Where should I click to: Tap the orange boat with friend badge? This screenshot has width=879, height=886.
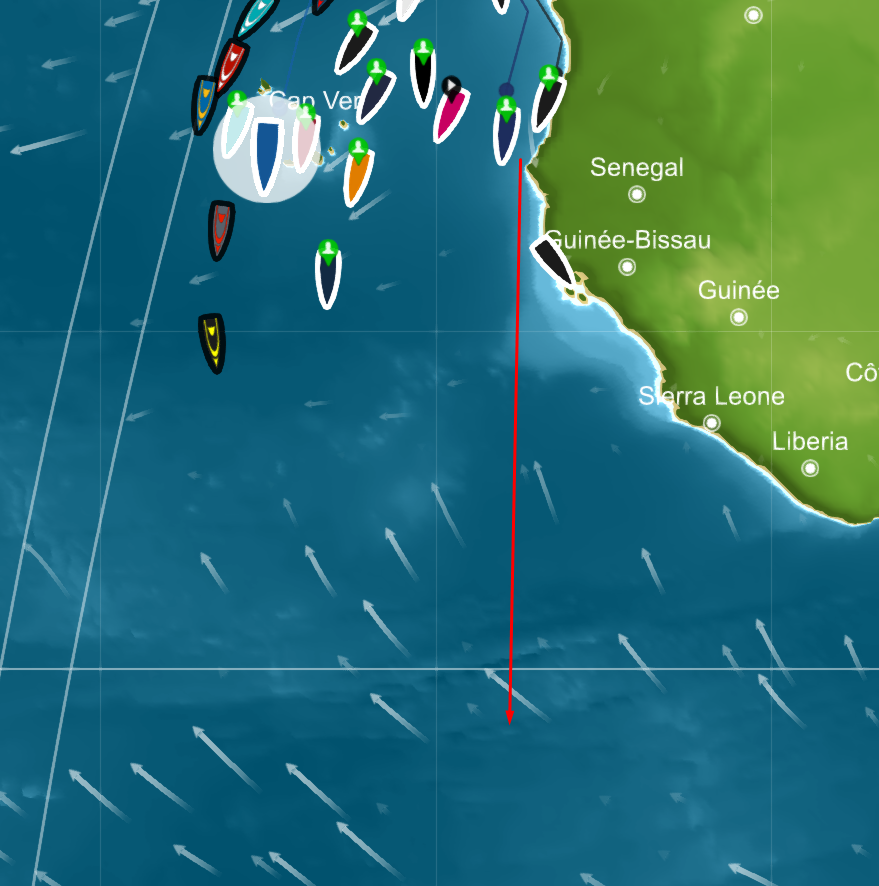click(357, 175)
